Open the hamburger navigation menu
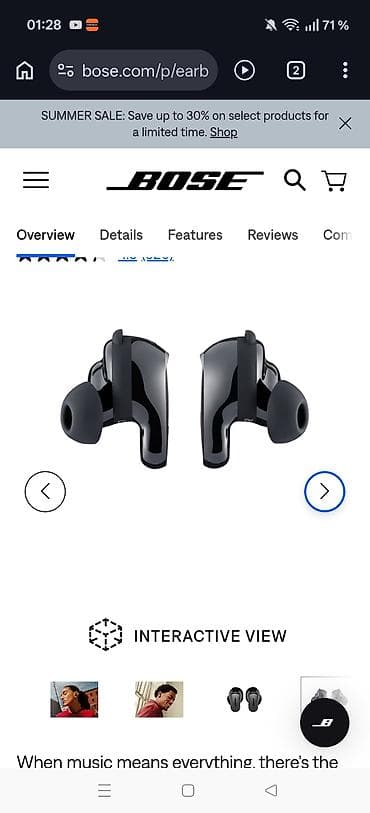The width and height of the screenshot is (370, 813). click(x=36, y=180)
